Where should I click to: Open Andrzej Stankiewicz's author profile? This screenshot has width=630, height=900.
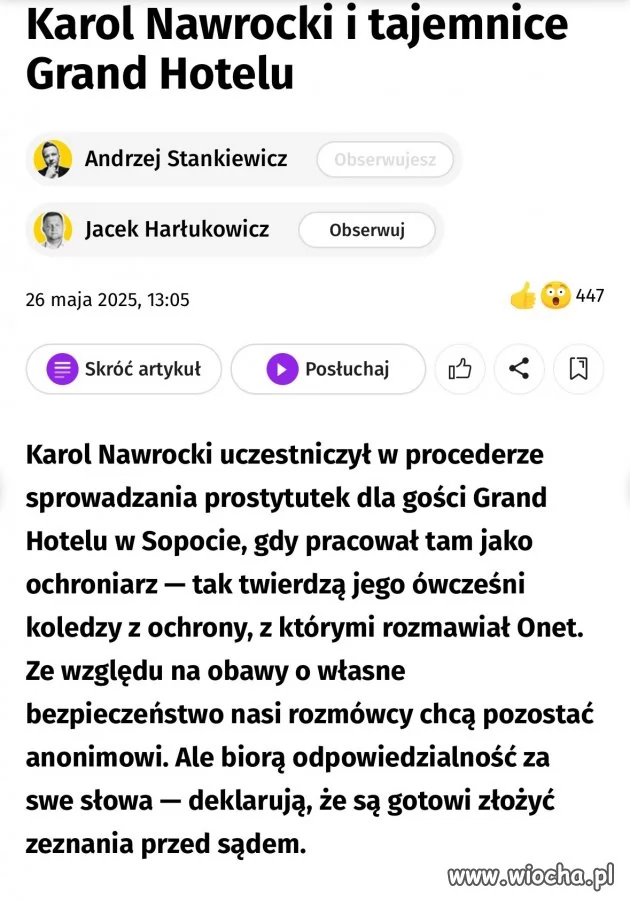point(185,159)
